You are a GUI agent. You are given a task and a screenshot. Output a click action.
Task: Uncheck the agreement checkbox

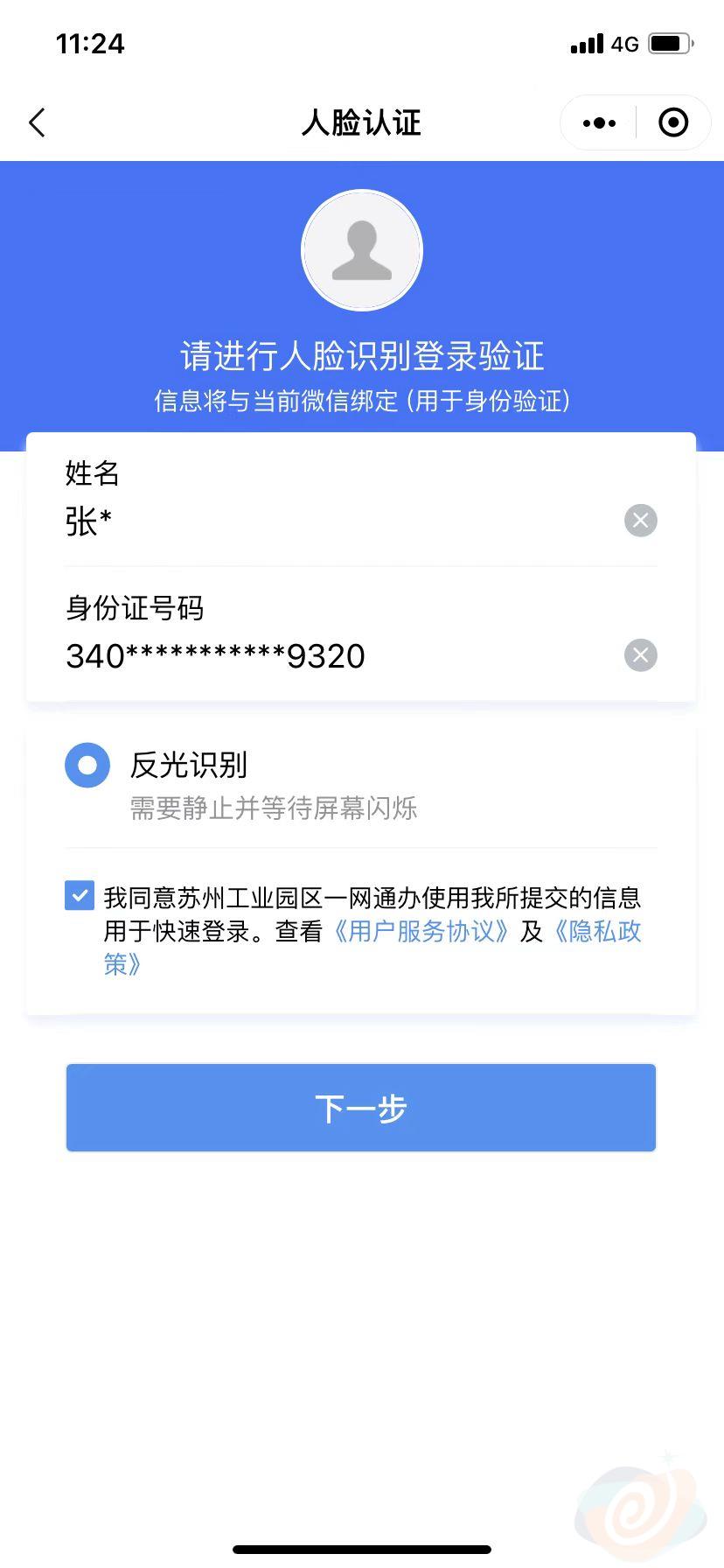tap(80, 896)
